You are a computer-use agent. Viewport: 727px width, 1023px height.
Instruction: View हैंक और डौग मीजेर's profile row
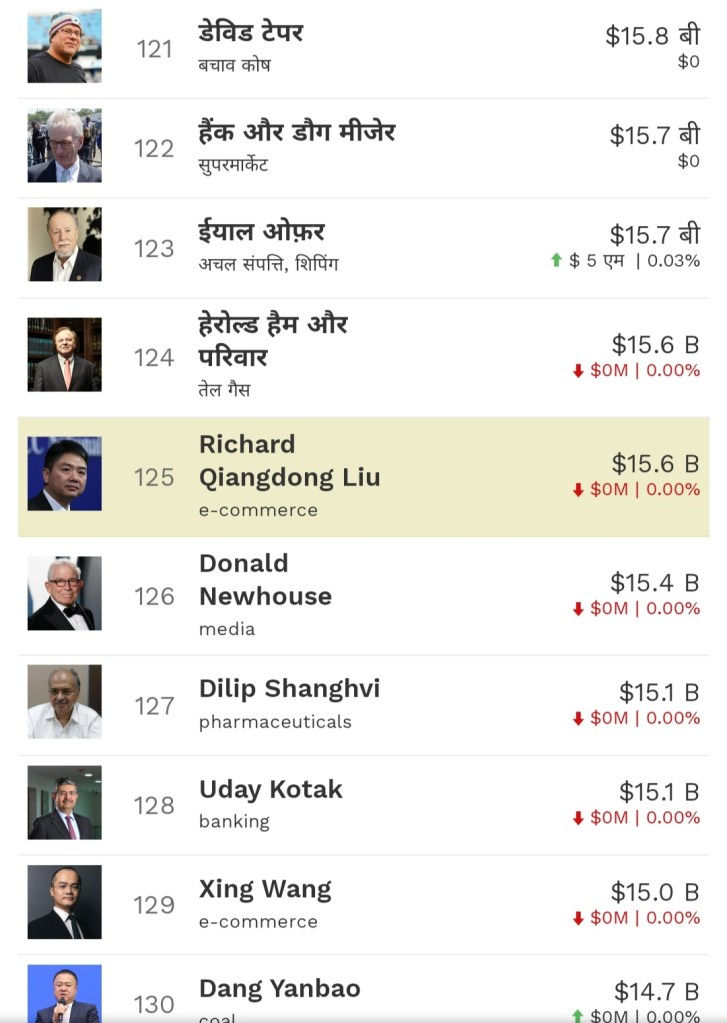(x=297, y=132)
